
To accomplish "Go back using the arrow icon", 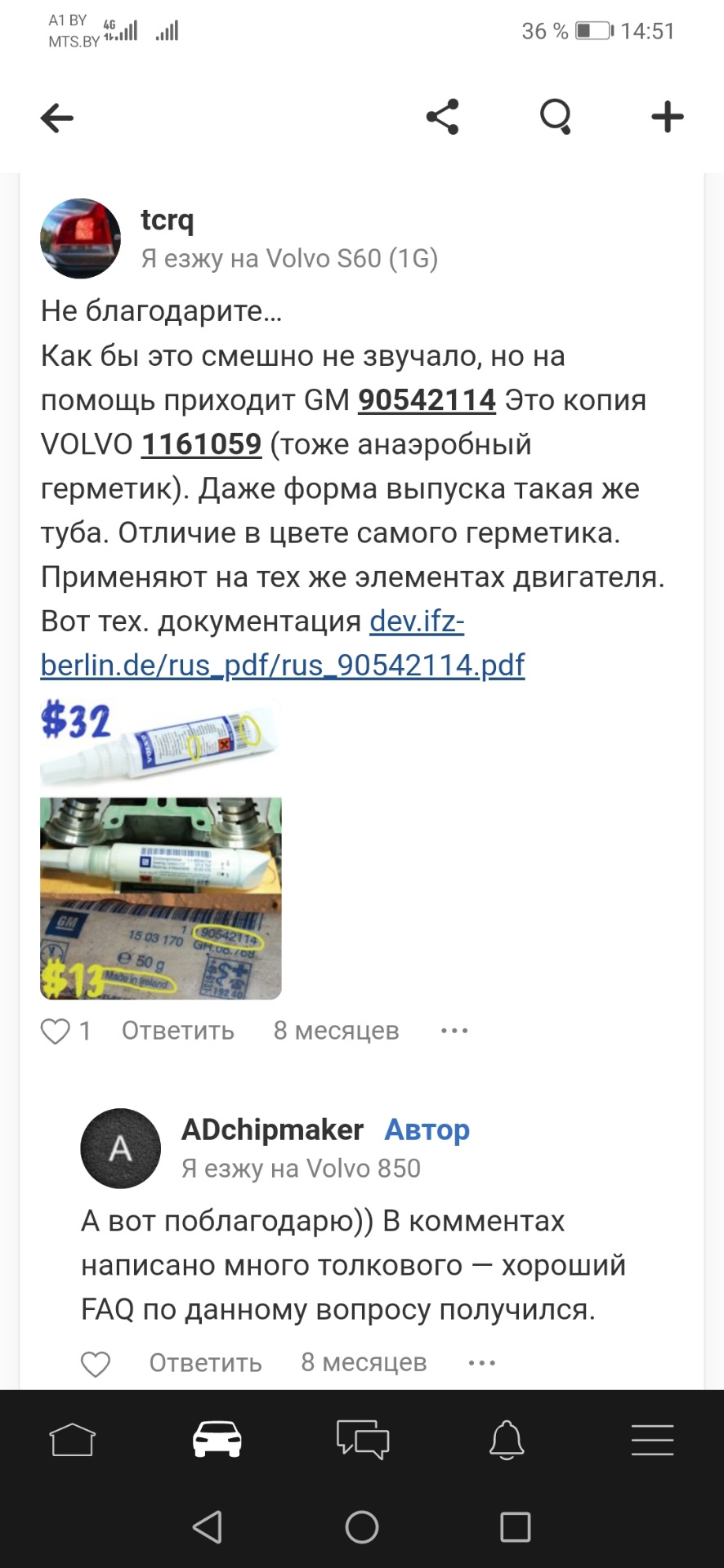I will pyautogui.click(x=56, y=118).
